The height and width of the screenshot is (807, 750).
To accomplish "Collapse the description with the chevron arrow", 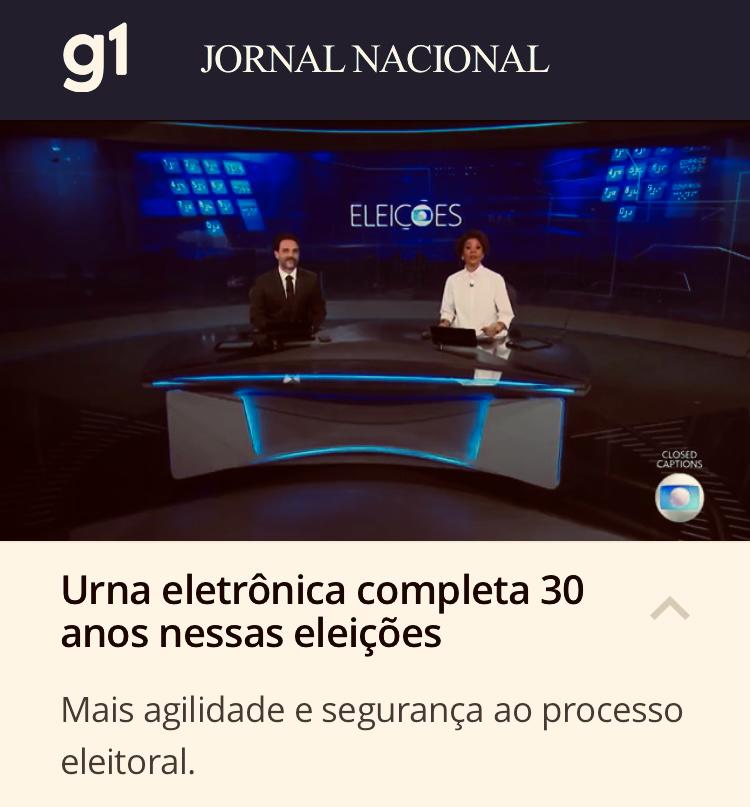I will tap(670, 608).
